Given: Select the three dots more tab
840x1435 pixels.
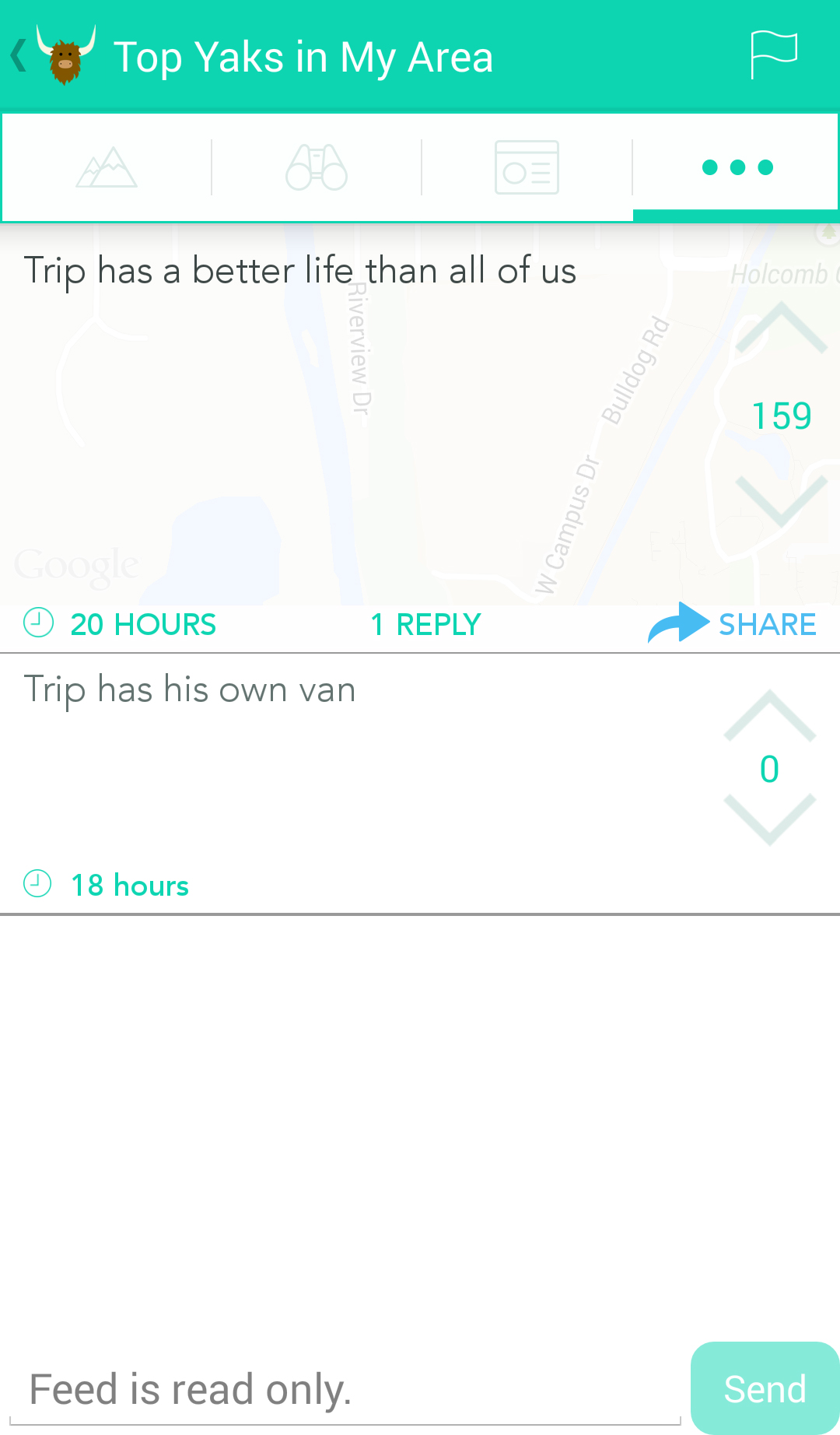Looking at the screenshot, I should coord(737,167).
